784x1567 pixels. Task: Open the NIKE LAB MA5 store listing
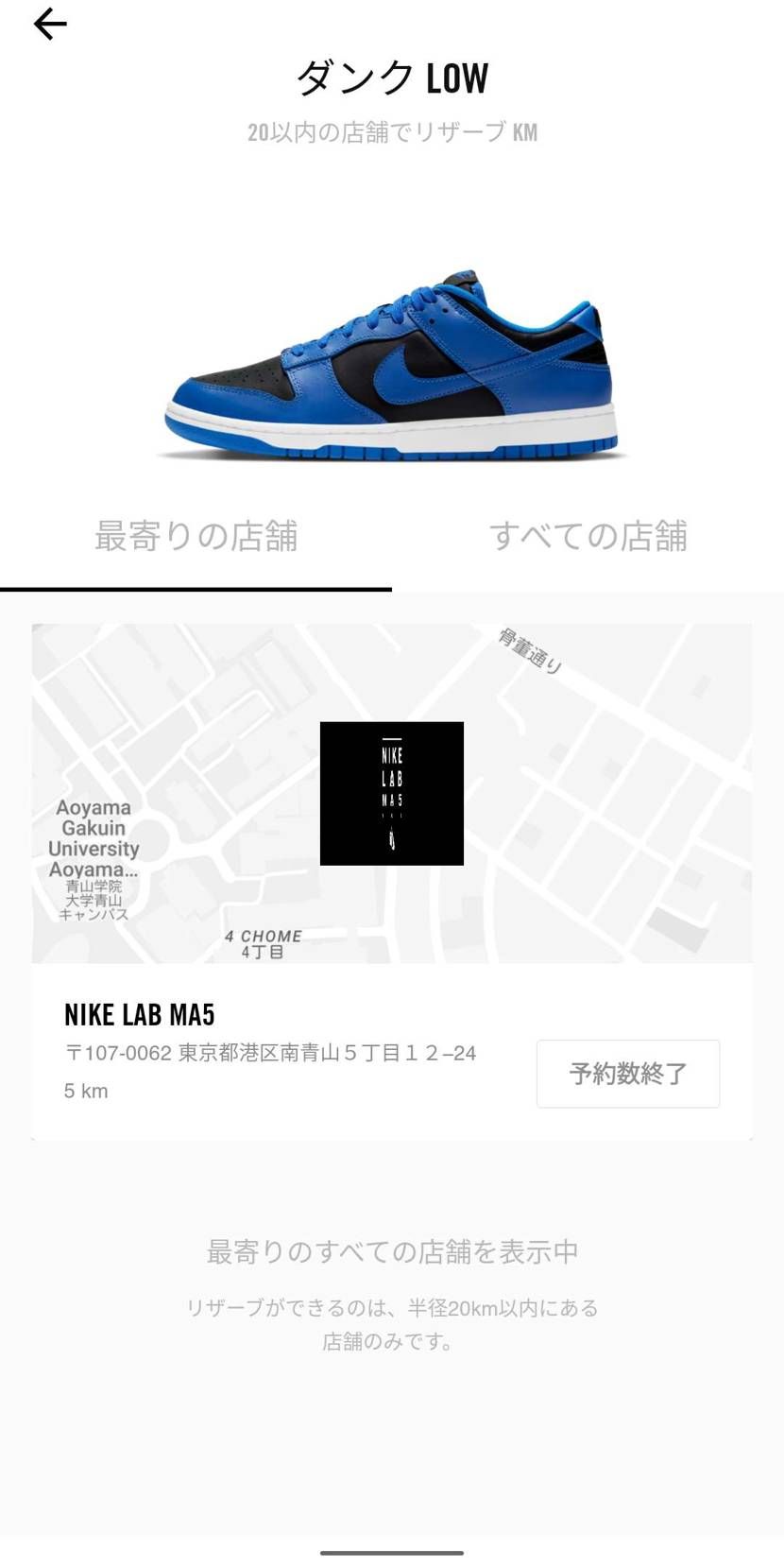coord(138,1013)
